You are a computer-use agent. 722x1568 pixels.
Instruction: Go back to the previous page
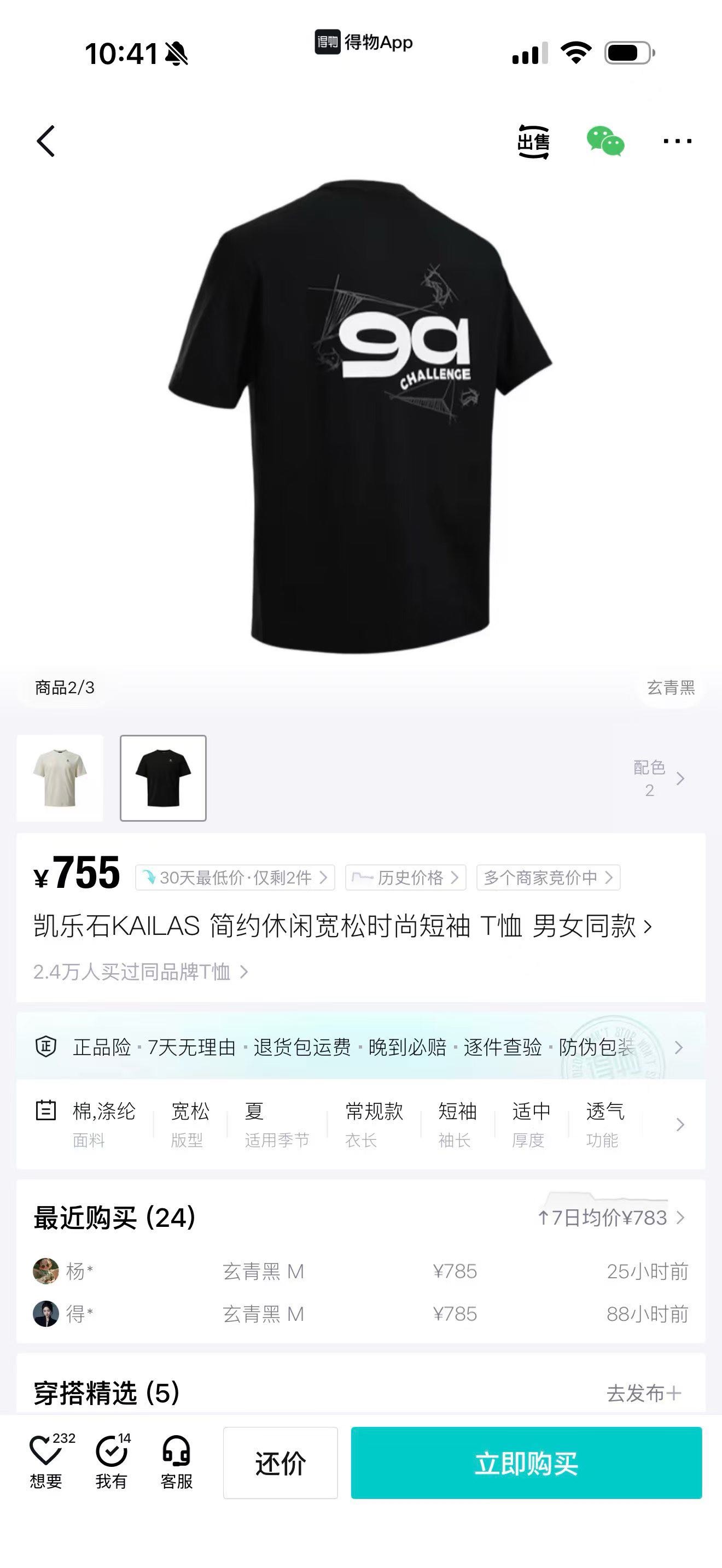[46, 141]
